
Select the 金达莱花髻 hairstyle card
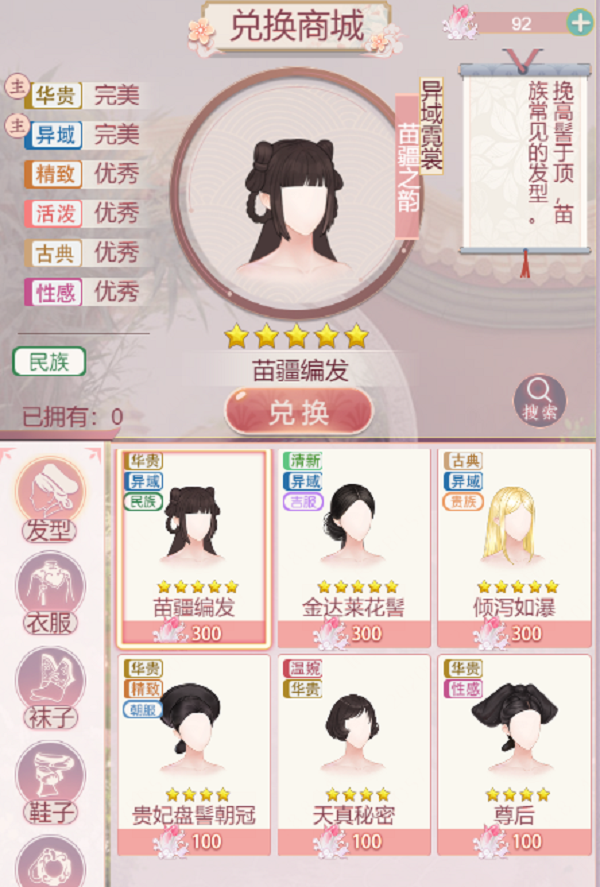pos(354,546)
